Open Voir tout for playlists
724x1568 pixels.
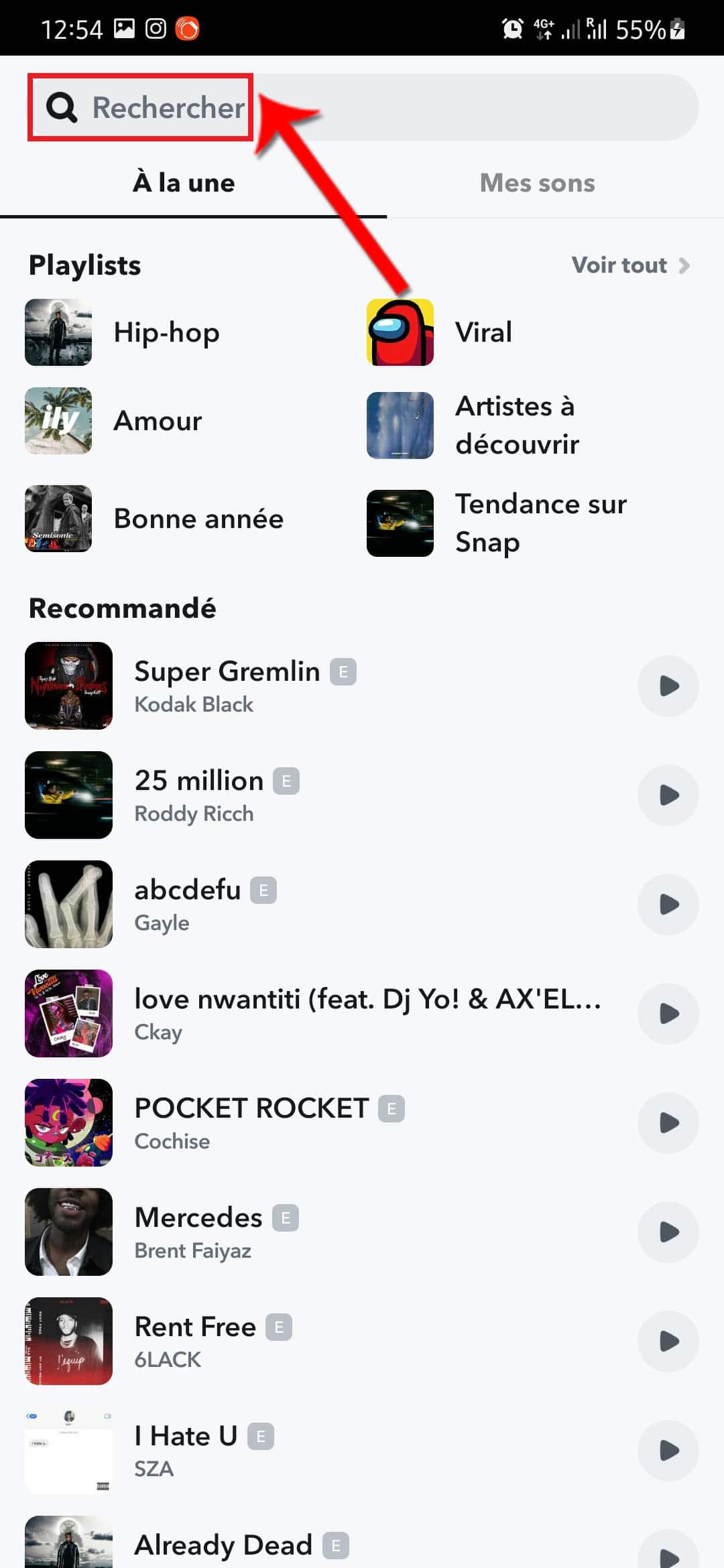point(630,265)
